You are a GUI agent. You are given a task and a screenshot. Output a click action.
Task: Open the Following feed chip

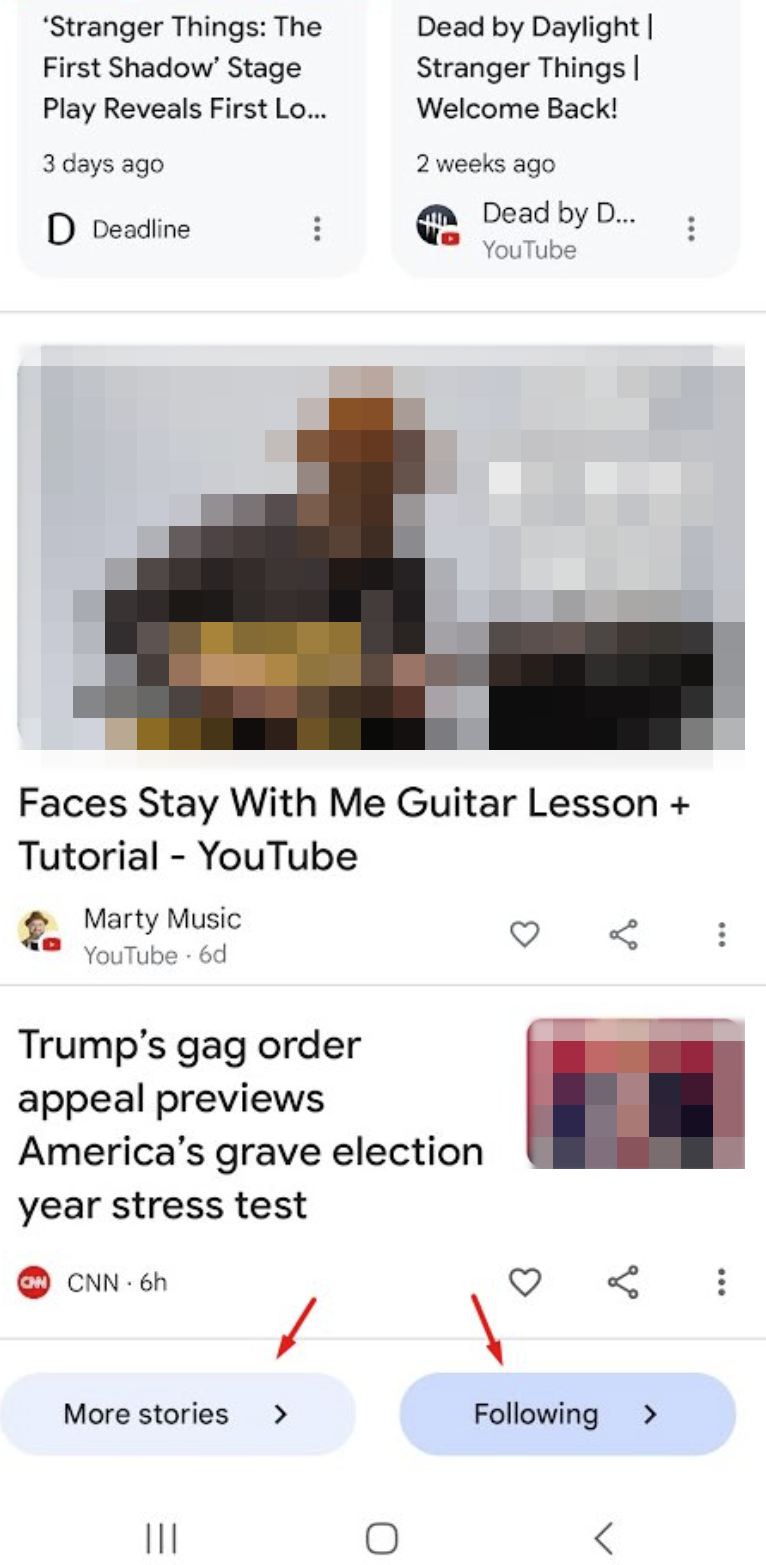pyautogui.click(x=566, y=1413)
